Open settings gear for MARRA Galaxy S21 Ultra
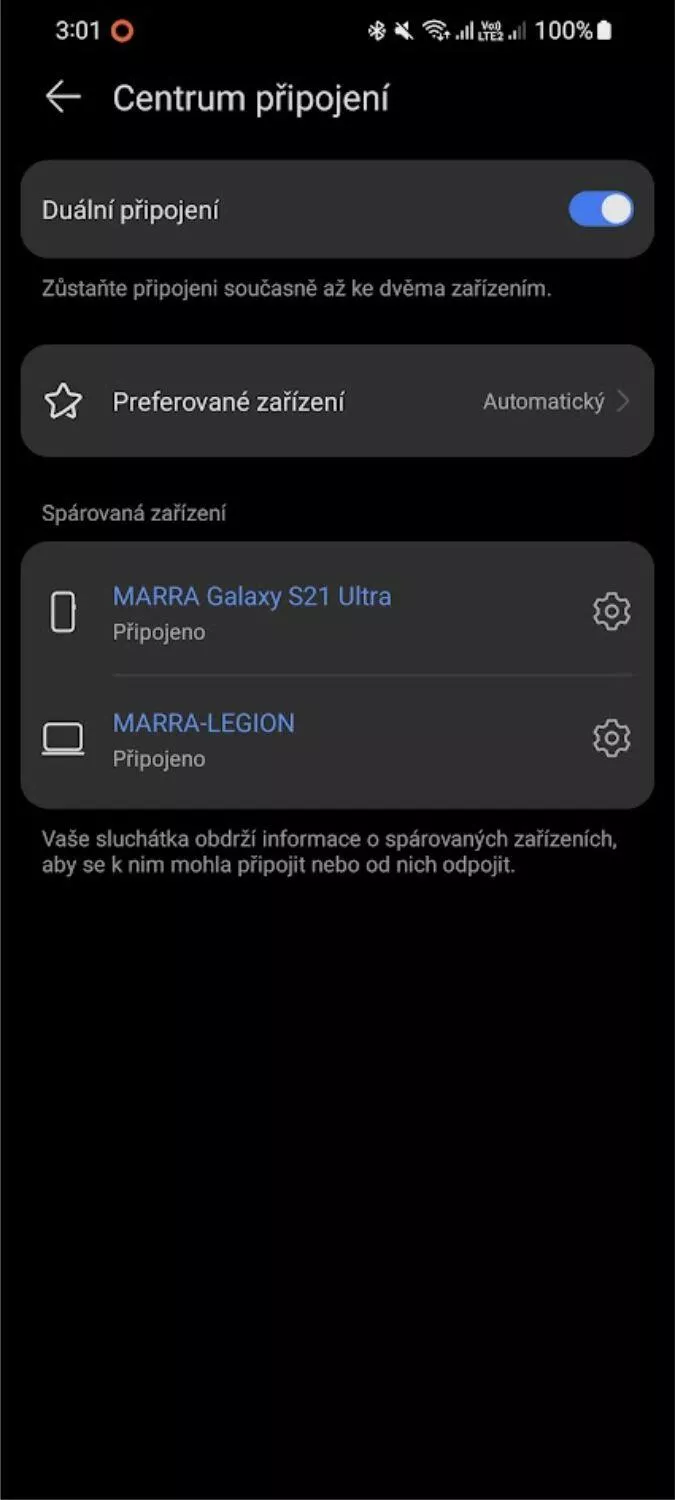The width and height of the screenshot is (675, 1500). click(x=612, y=611)
